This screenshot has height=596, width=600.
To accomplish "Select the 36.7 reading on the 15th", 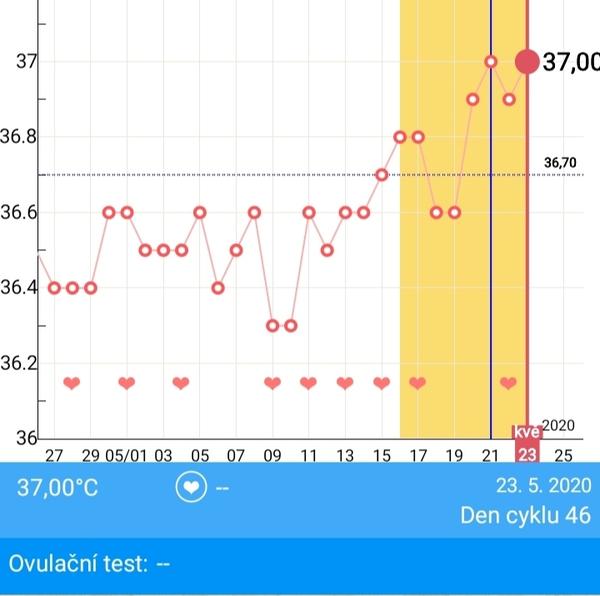I will coord(382,174).
